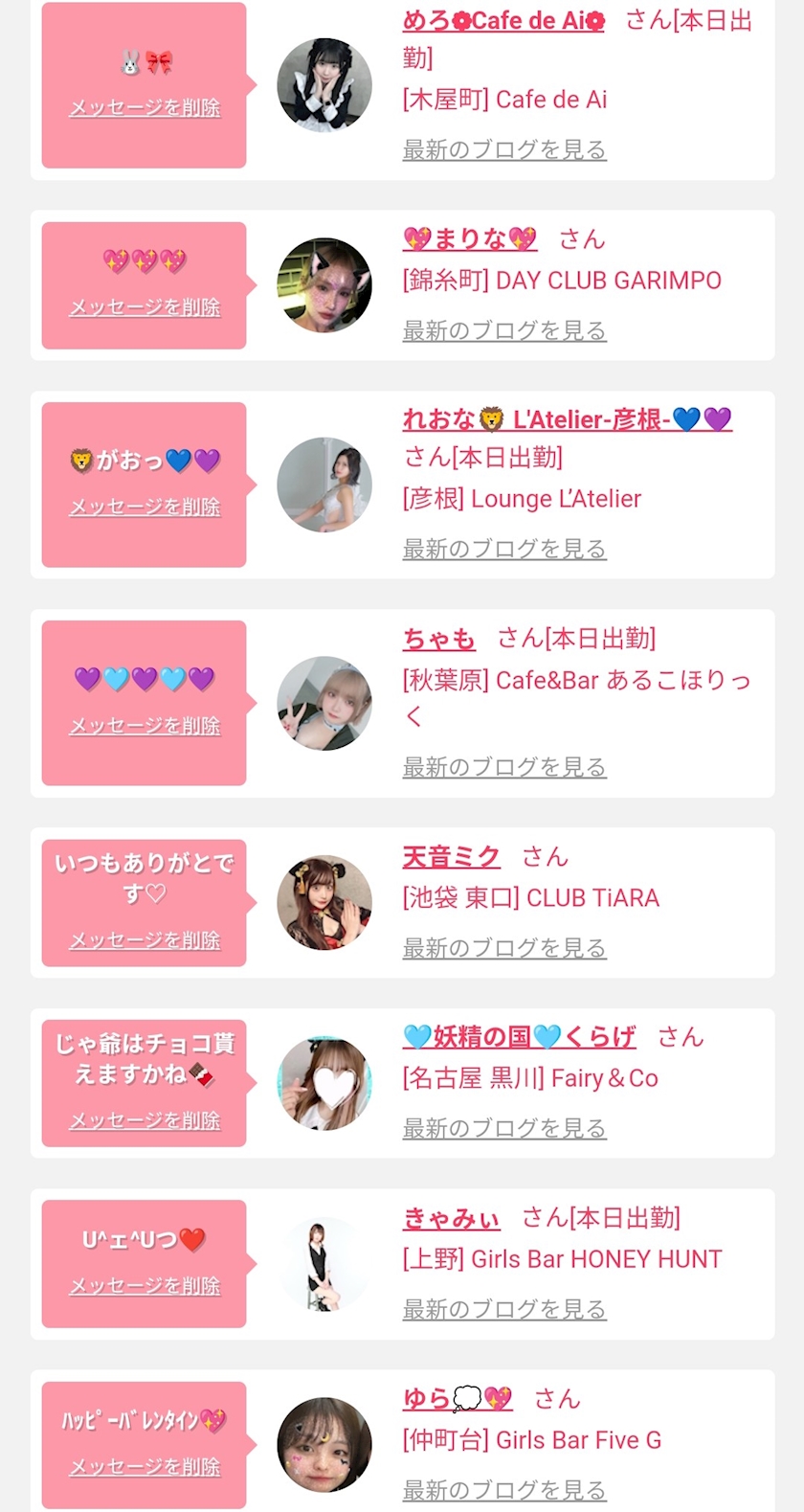Tap 天音ミク's profile photo
The image size is (804, 1512).
click(x=324, y=902)
